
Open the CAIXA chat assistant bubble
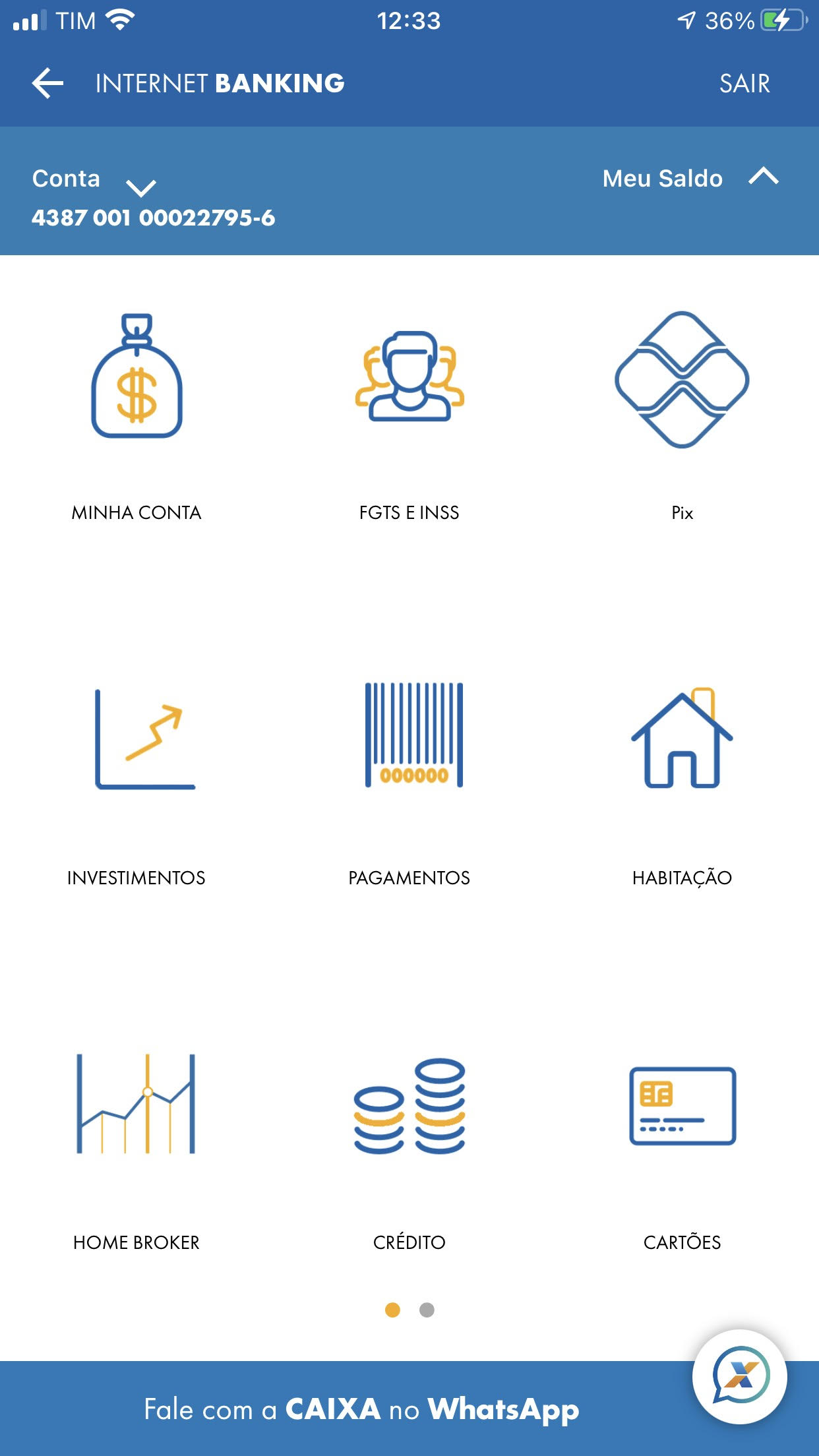click(x=740, y=1377)
